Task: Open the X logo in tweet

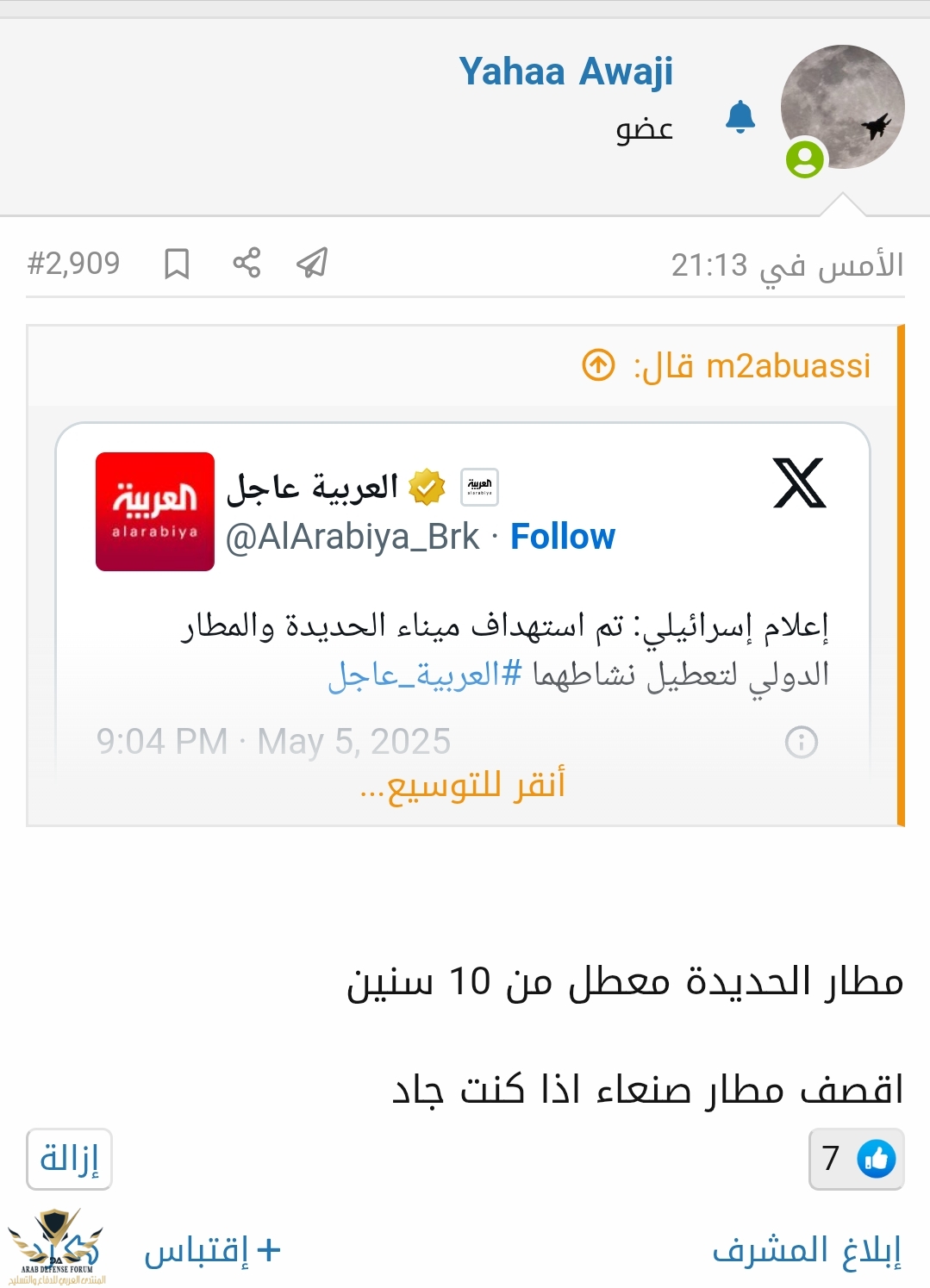Action: click(x=799, y=483)
